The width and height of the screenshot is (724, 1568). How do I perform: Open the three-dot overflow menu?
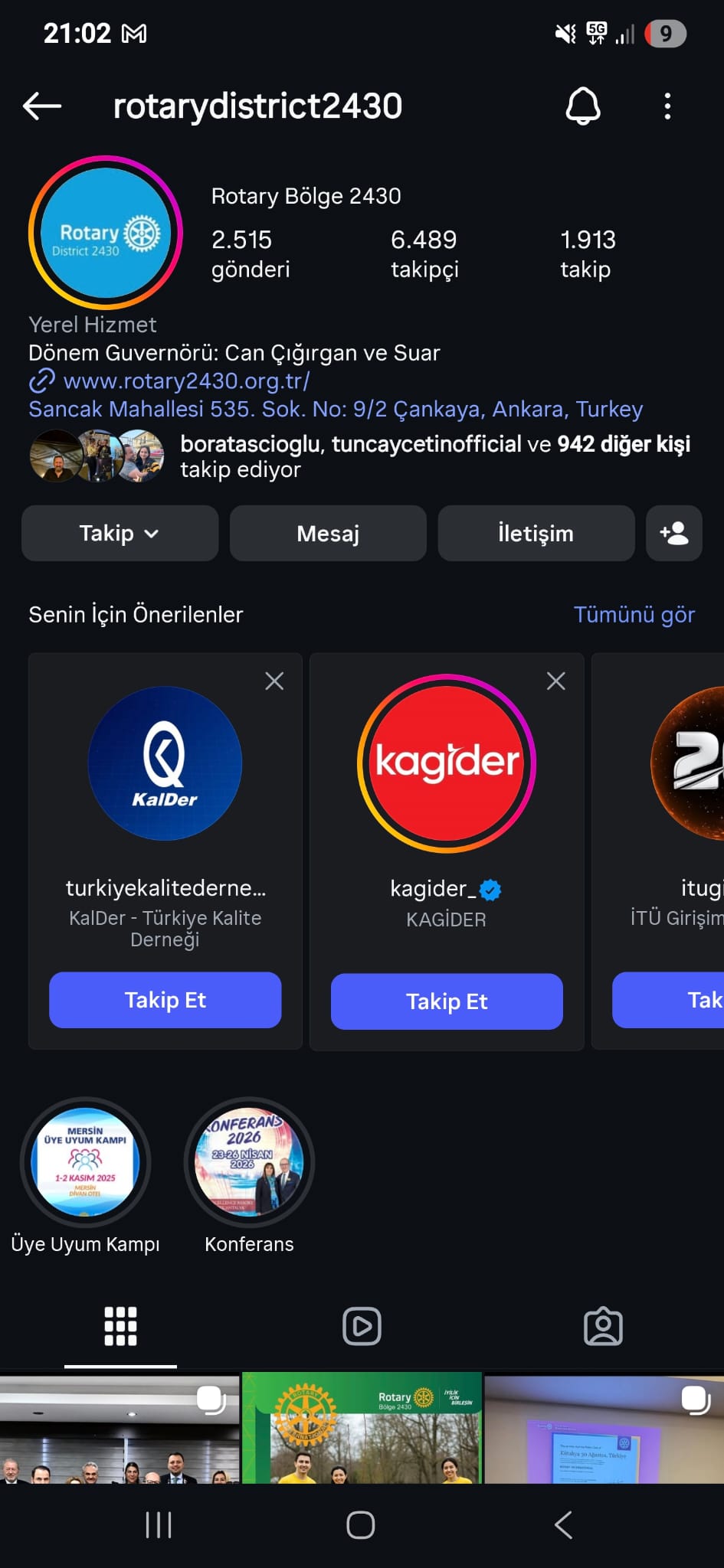pos(667,106)
